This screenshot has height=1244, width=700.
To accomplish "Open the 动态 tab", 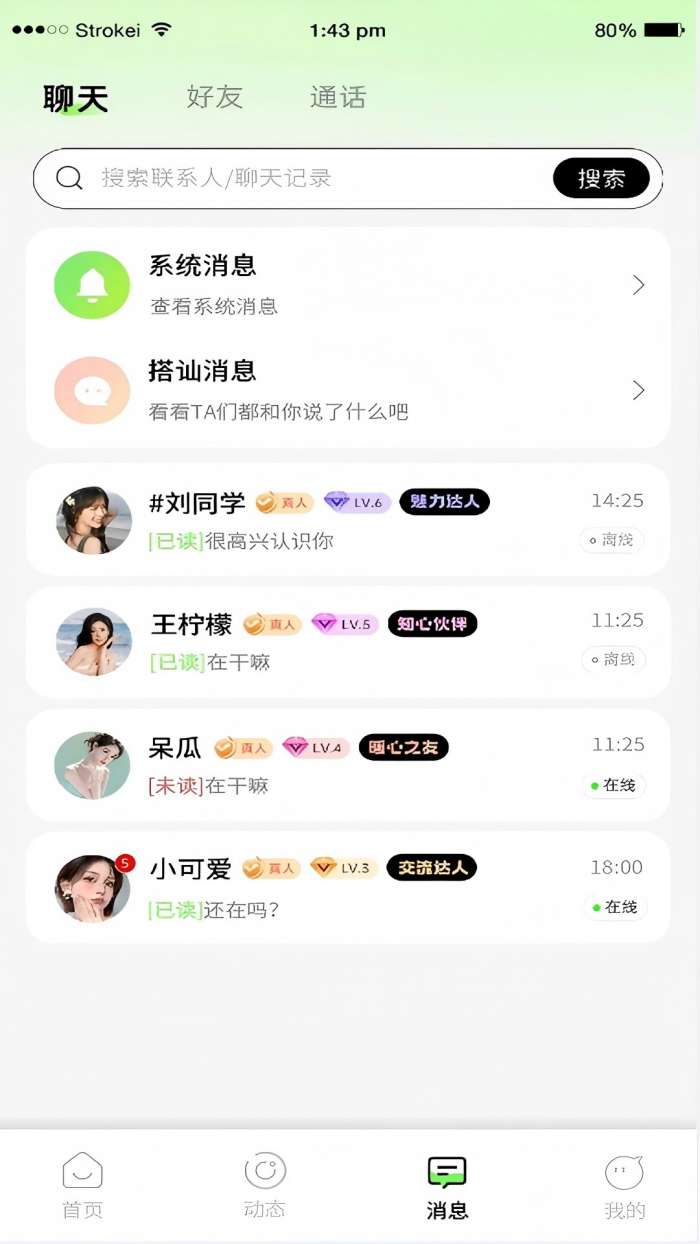I will coord(265,1186).
